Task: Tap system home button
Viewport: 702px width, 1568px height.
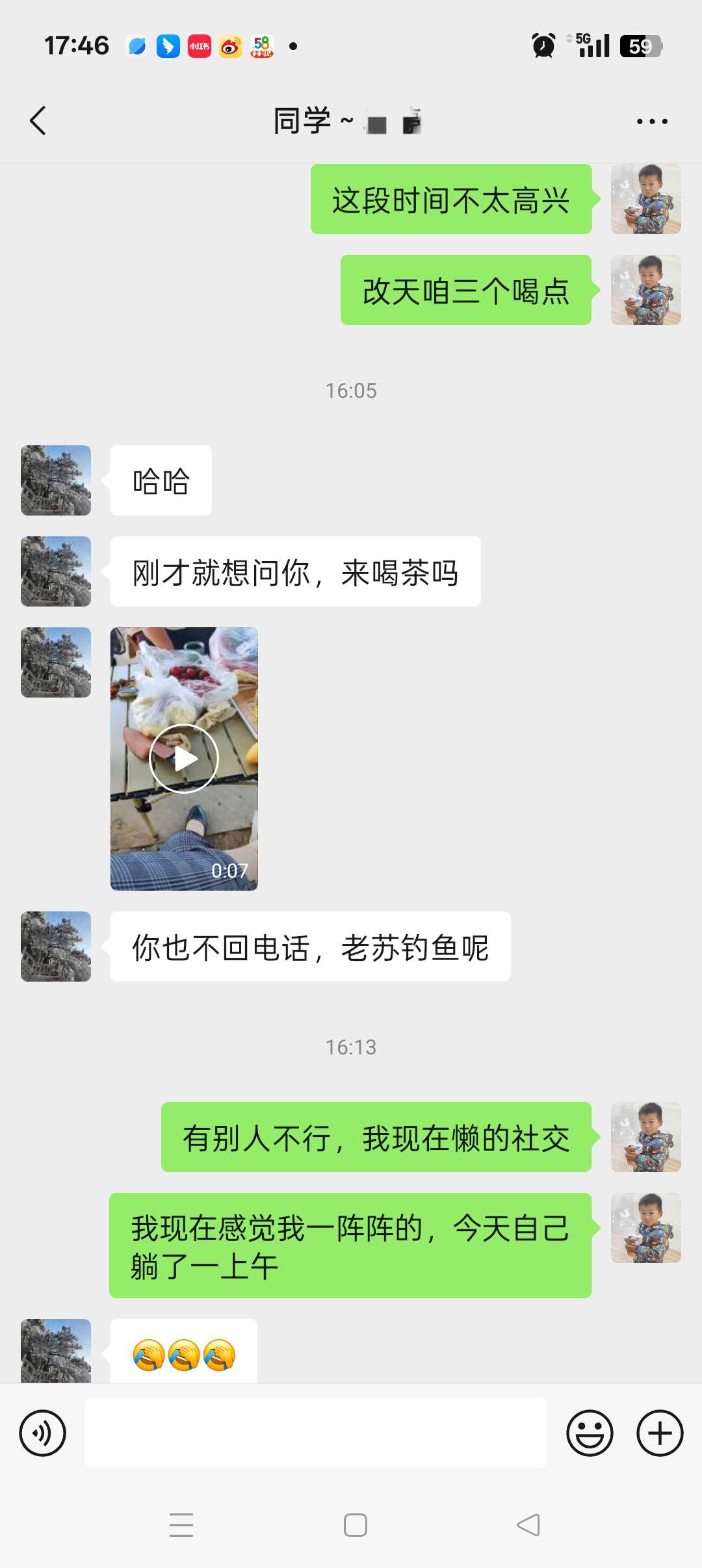Action: pos(355,1525)
